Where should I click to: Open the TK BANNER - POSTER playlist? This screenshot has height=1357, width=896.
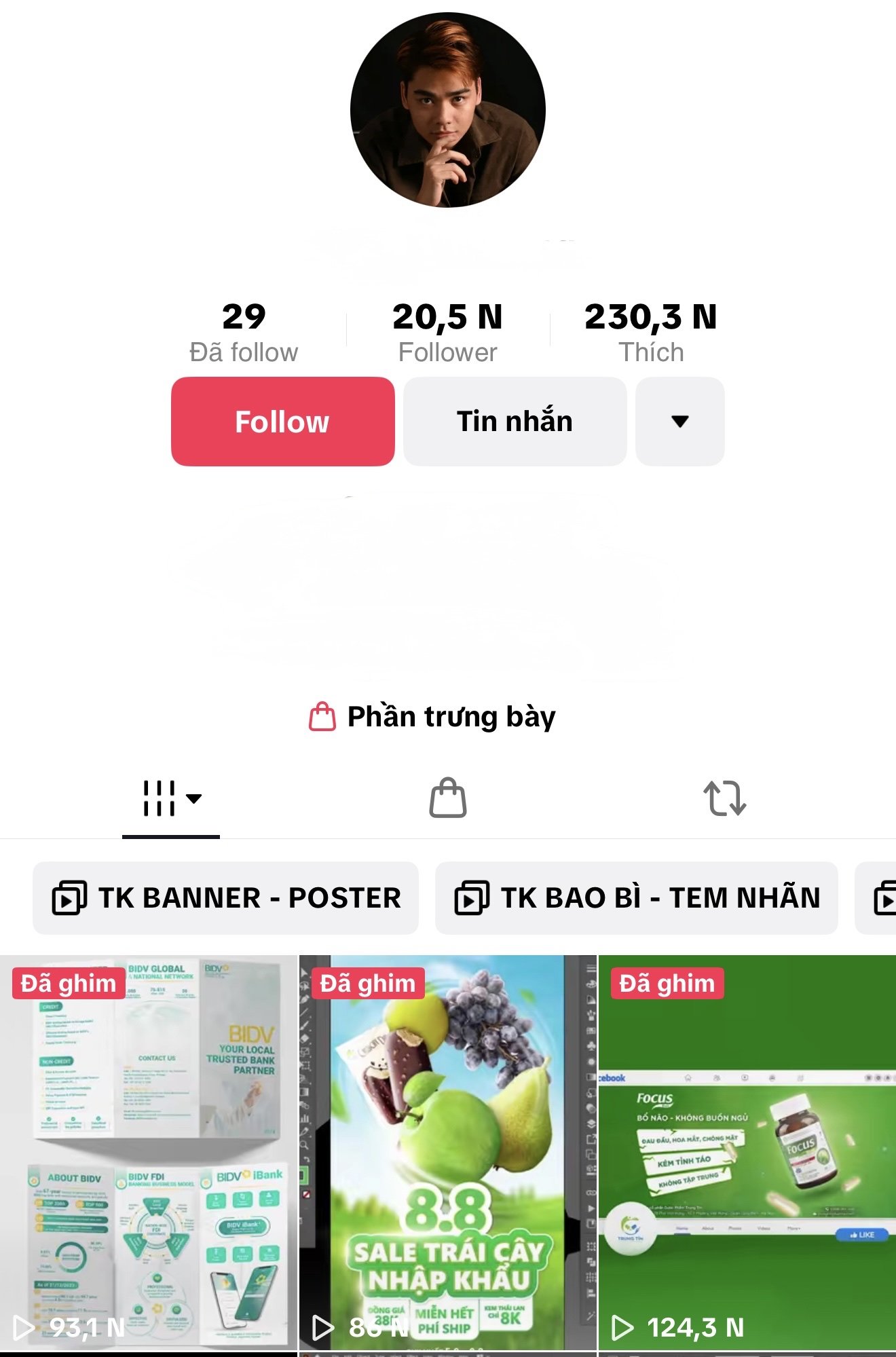pos(226,897)
